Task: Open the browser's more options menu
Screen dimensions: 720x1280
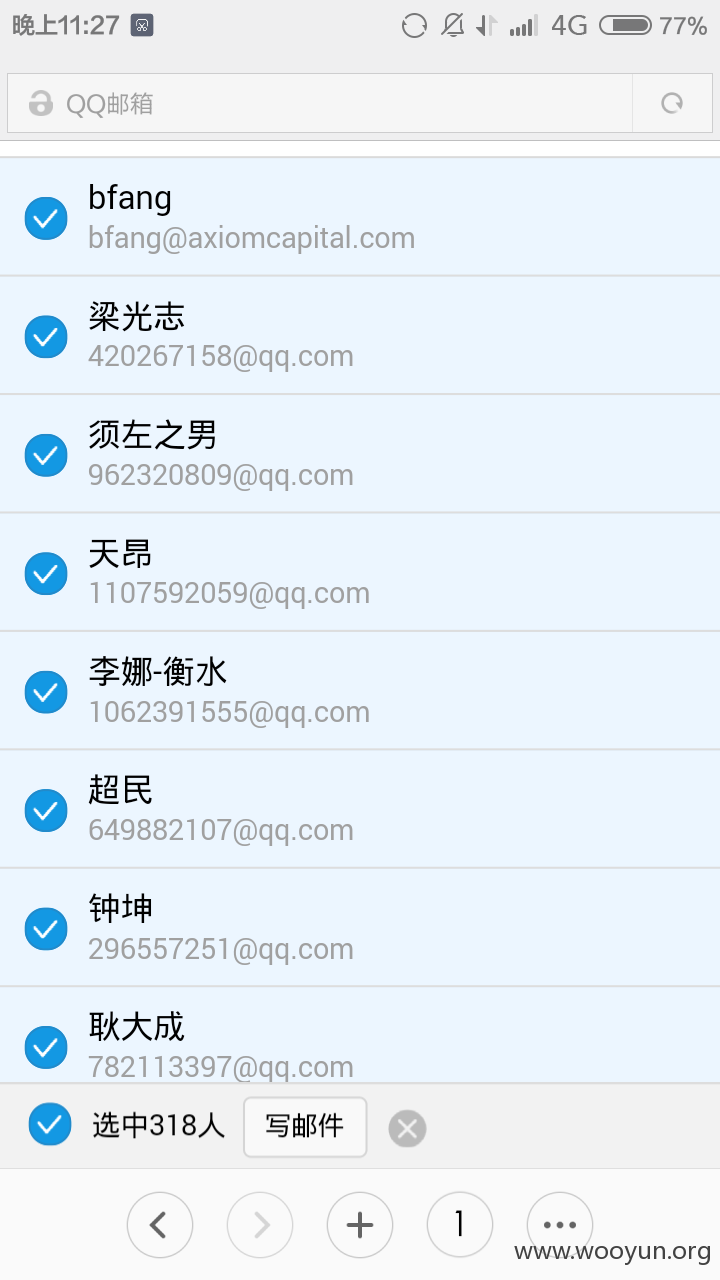Action: pyautogui.click(x=560, y=1224)
